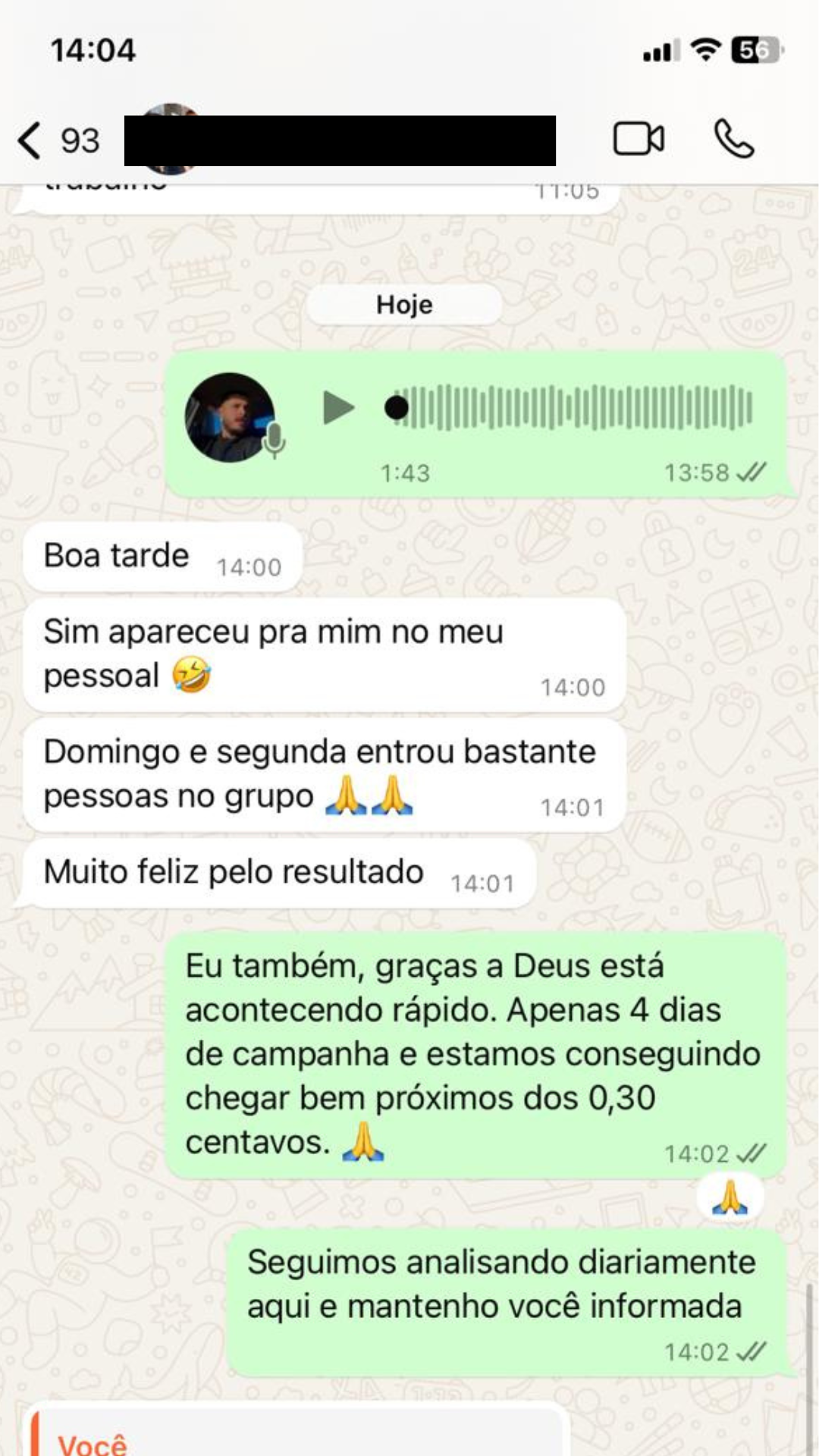Start a video call with this contact
Image resolution: width=819 pixels, height=1456 pixels.
point(639,140)
